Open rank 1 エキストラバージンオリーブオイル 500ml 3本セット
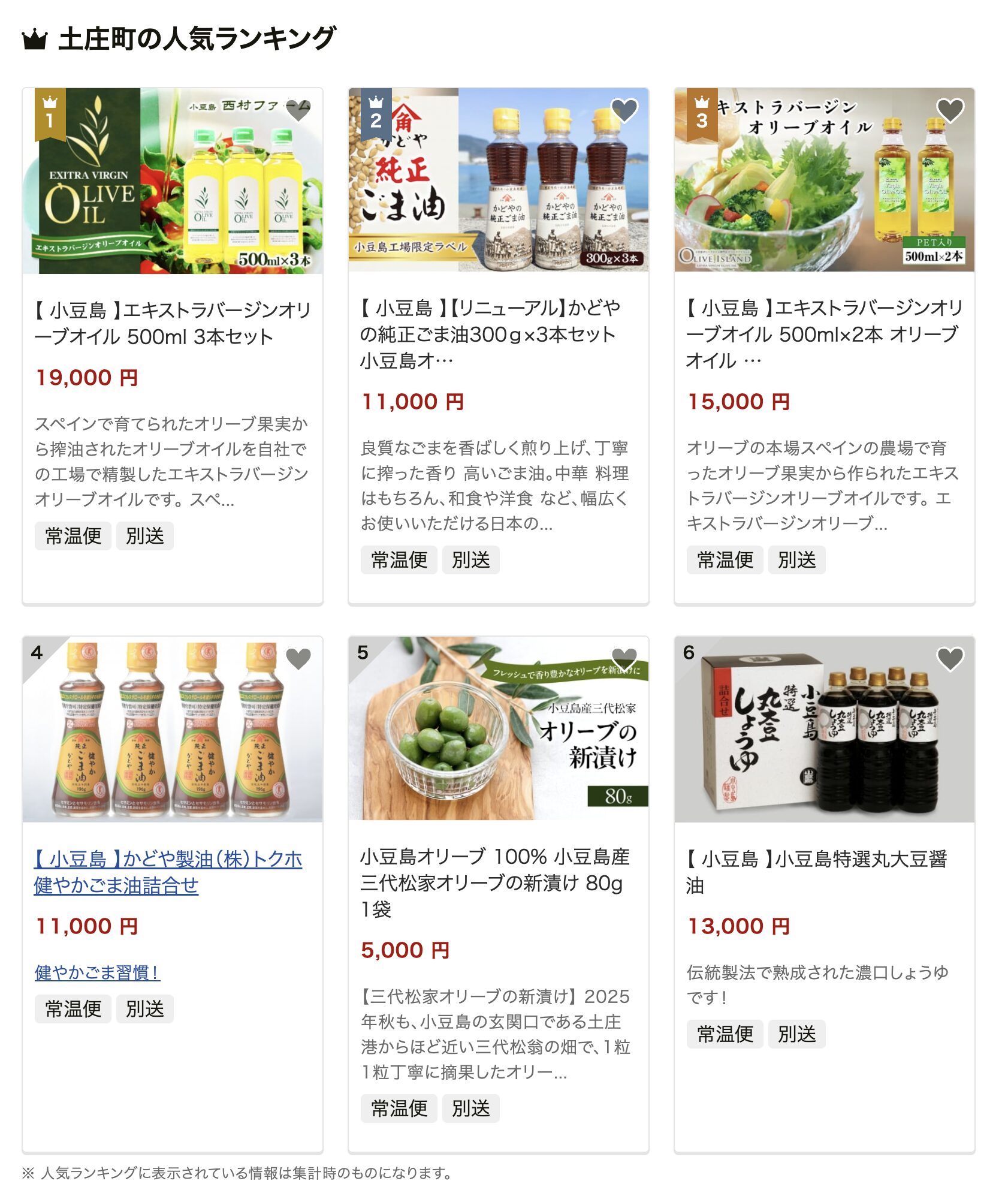This screenshot has width=1008, height=1199. (x=173, y=324)
